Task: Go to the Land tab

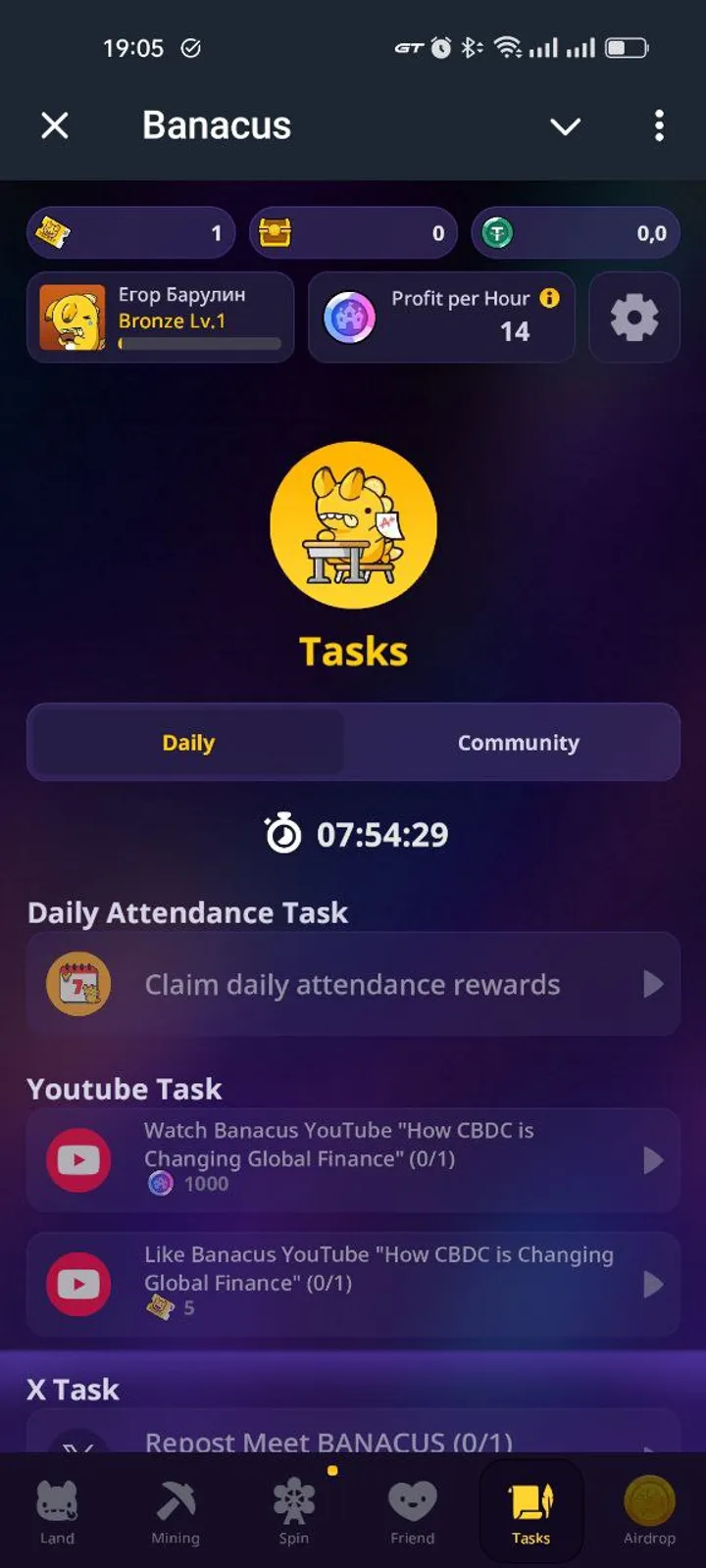Action: coord(57,1511)
